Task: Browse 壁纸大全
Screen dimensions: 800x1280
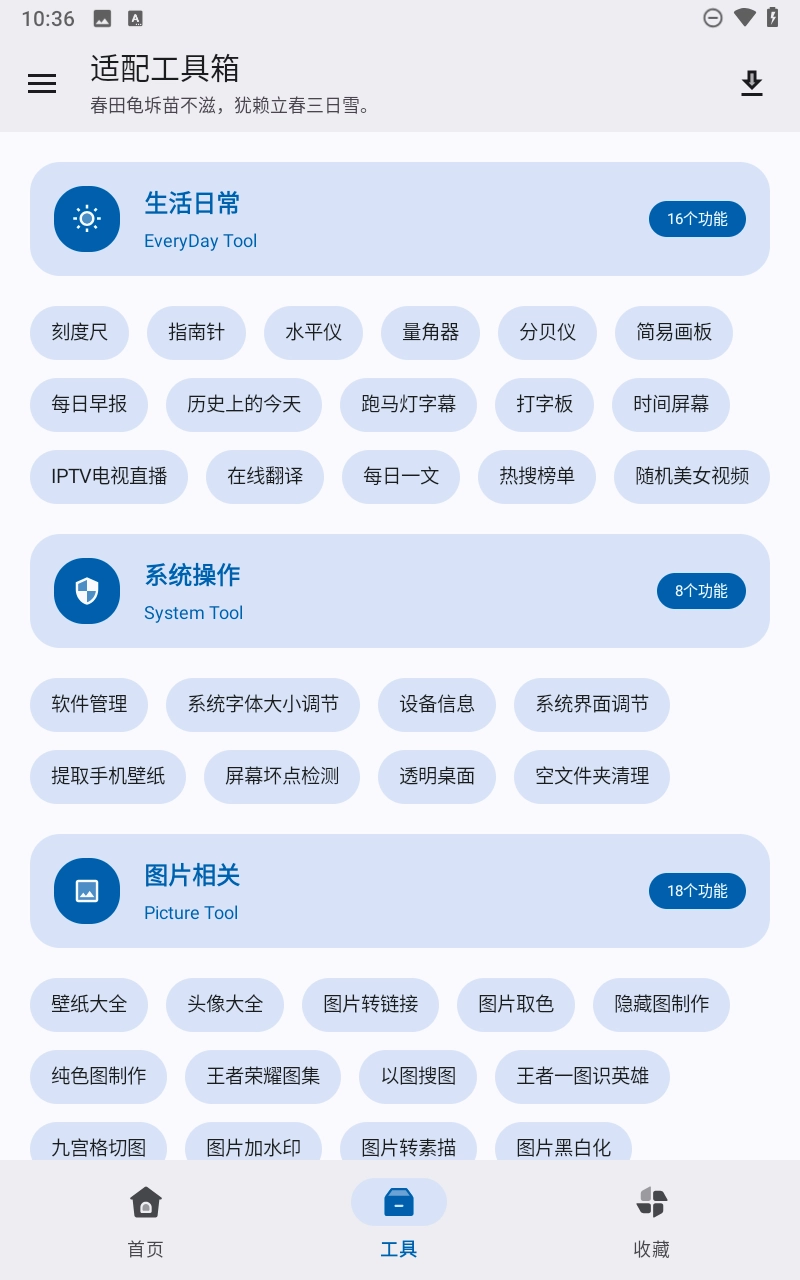Action: pyautogui.click(x=89, y=1004)
